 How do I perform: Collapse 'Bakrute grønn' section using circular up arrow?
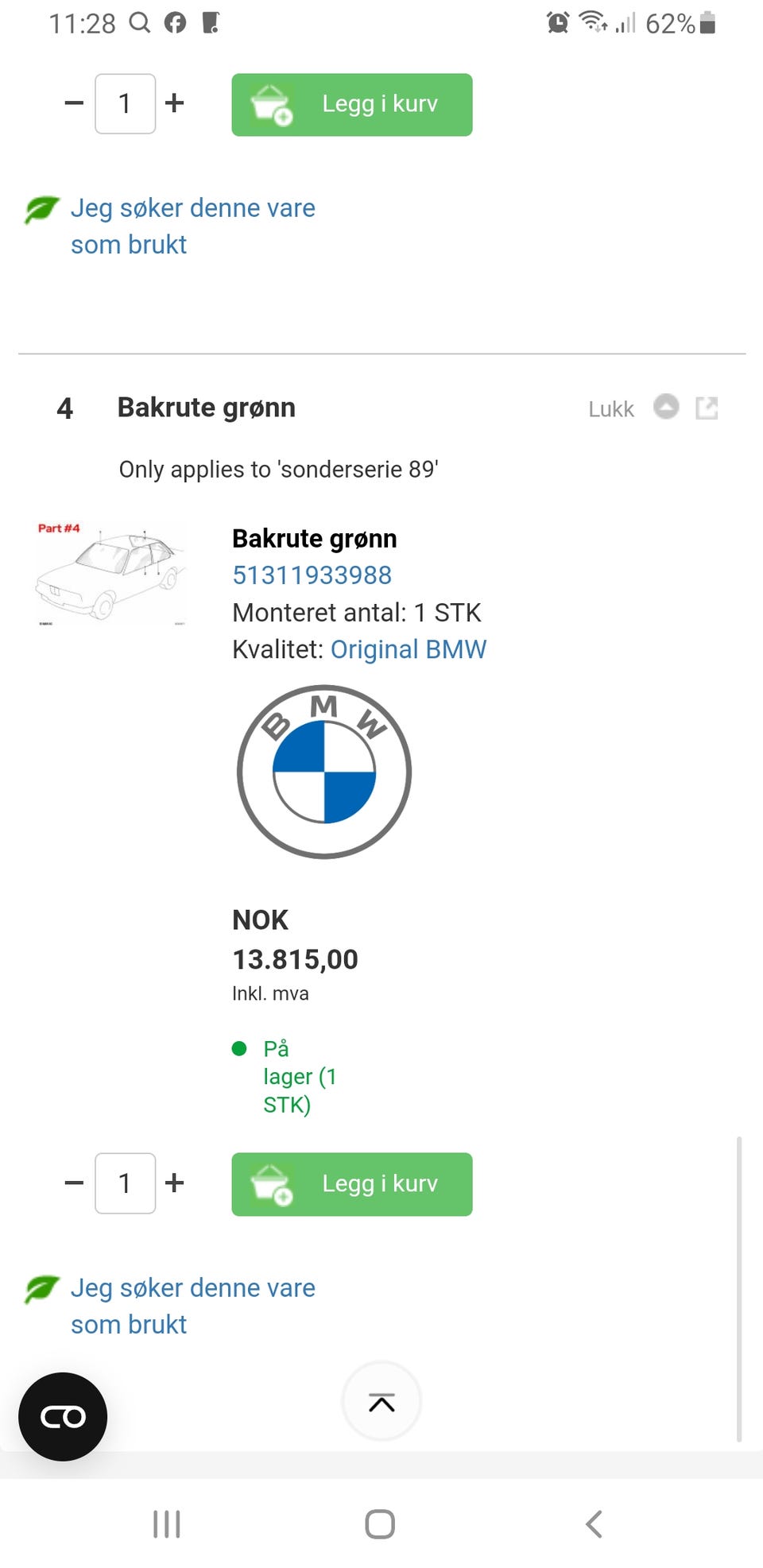click(x=667, y=407)
